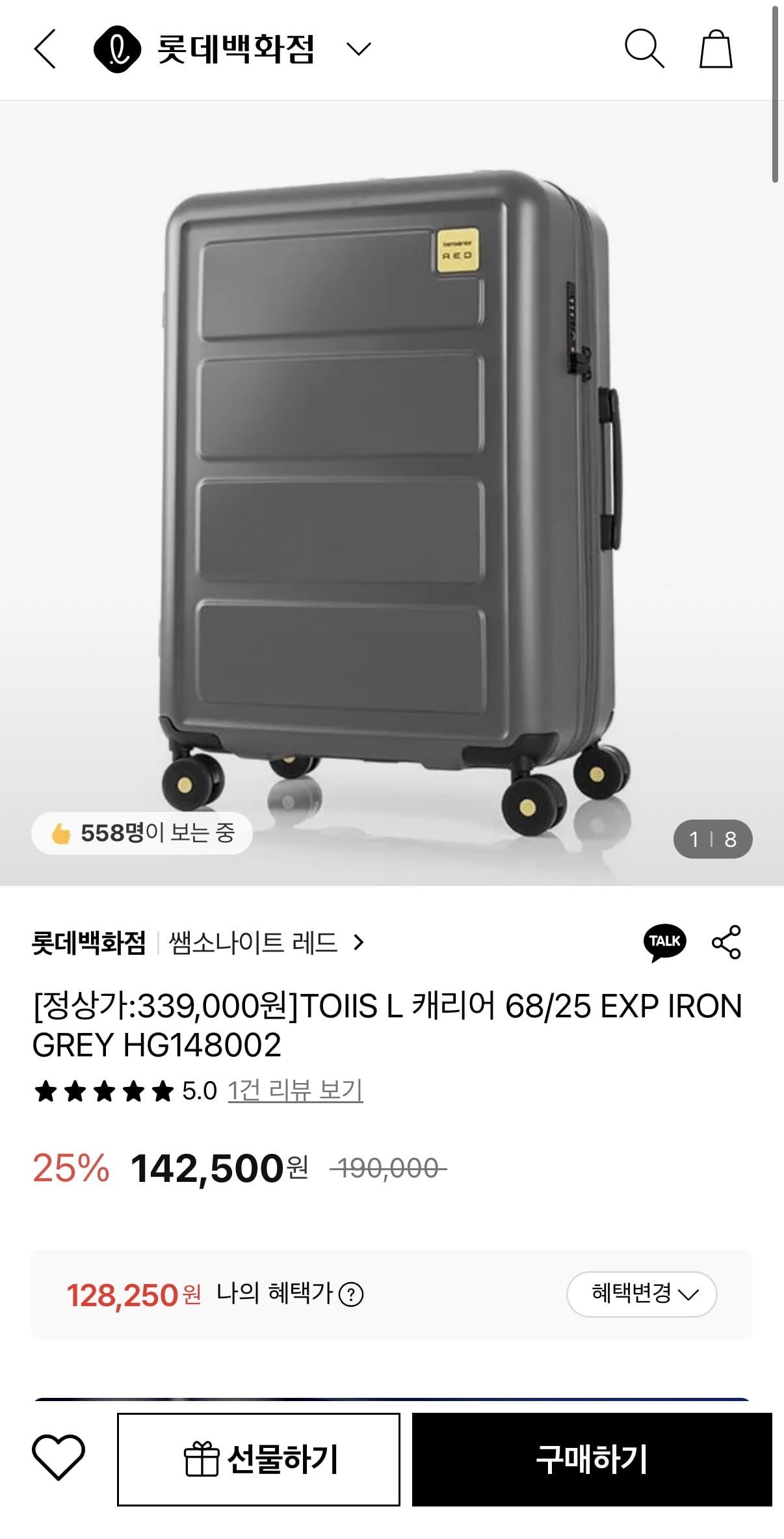Open the shopping bag cart
This screenshot has width=784, height=1539.
click(716, 49)
